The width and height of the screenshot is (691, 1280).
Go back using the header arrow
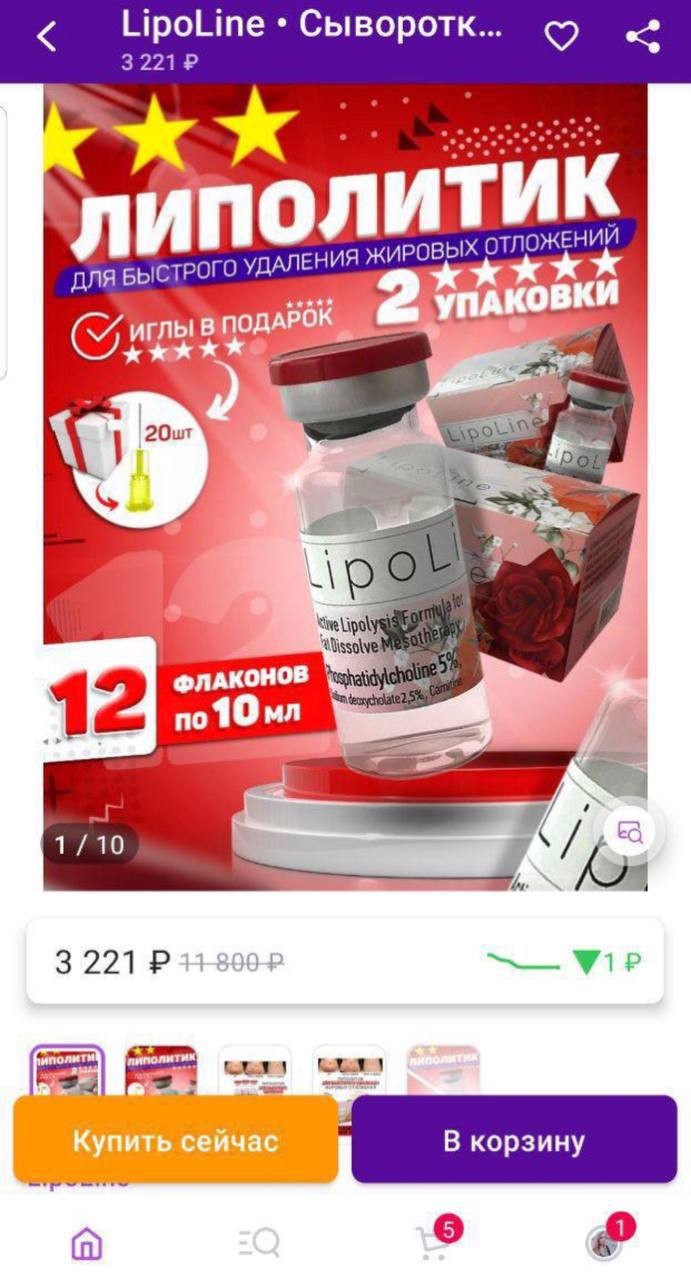pyautogui.click(x=47, y=38)
